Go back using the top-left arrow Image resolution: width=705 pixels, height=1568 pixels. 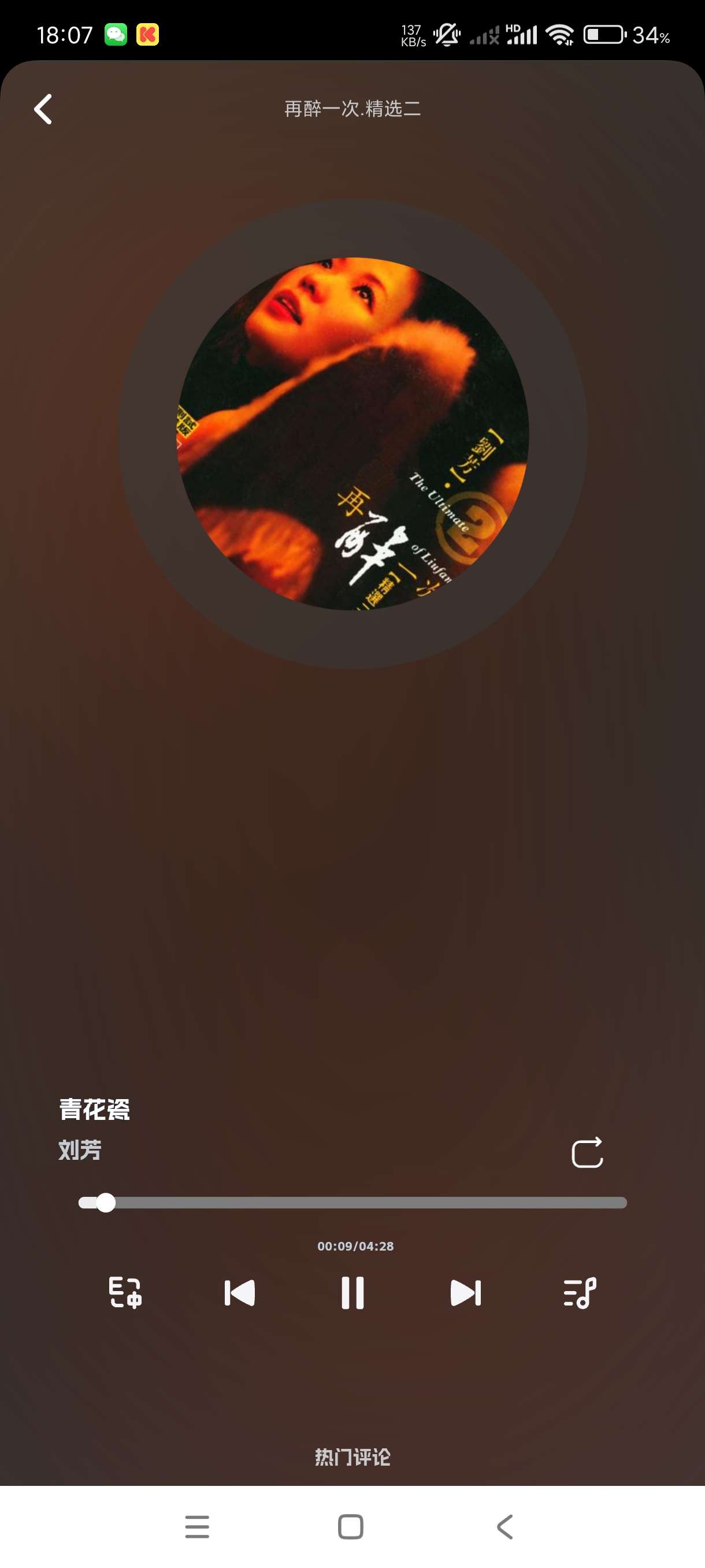[43, 110]
